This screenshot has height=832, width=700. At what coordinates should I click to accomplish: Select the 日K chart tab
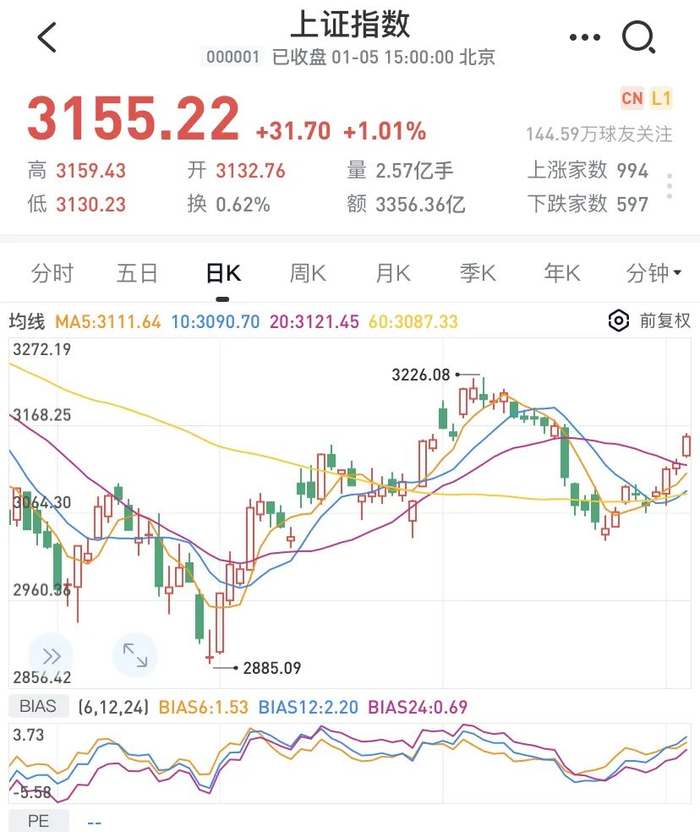222,273
